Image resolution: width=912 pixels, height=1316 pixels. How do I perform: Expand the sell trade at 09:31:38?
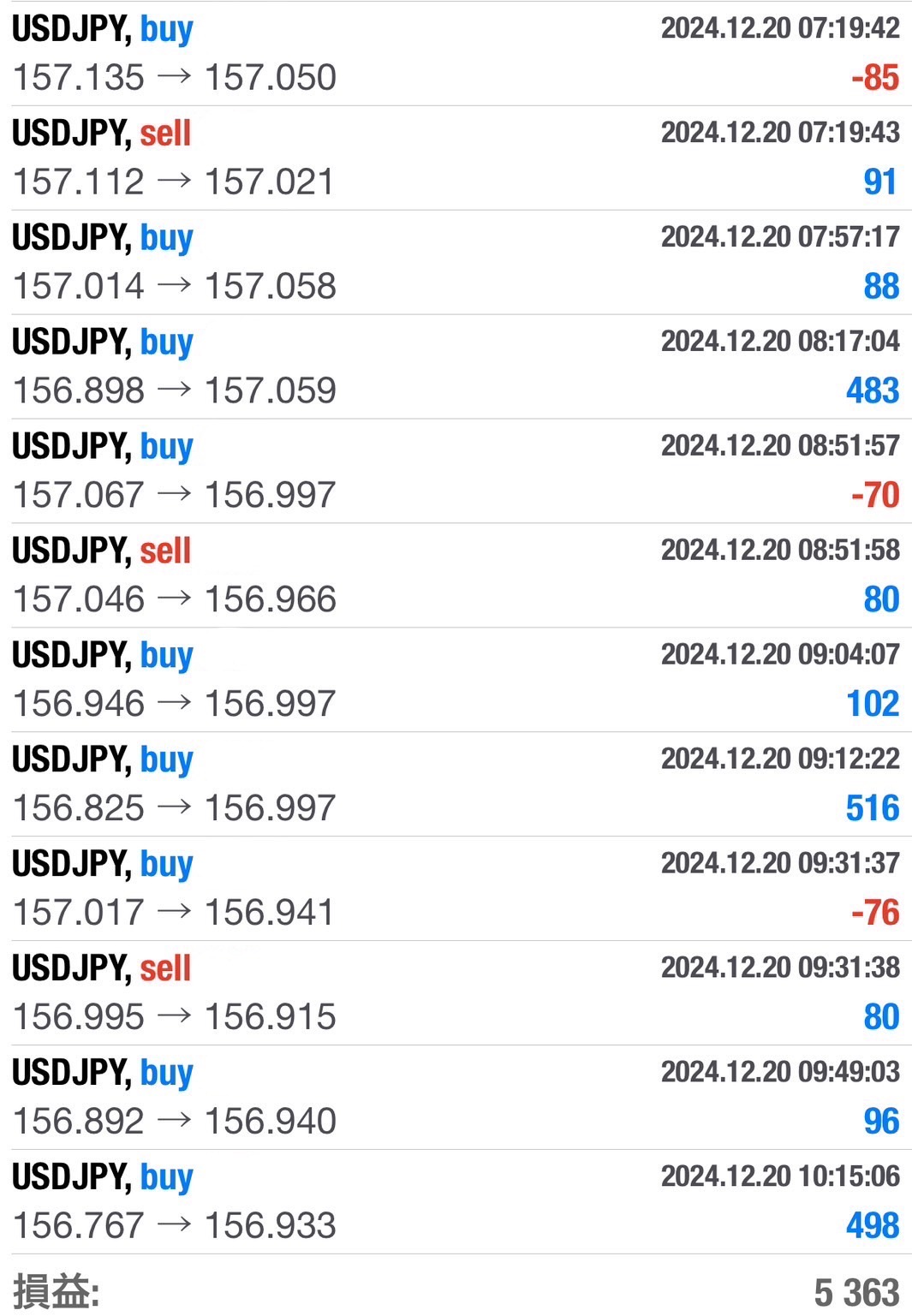(456, 993)
